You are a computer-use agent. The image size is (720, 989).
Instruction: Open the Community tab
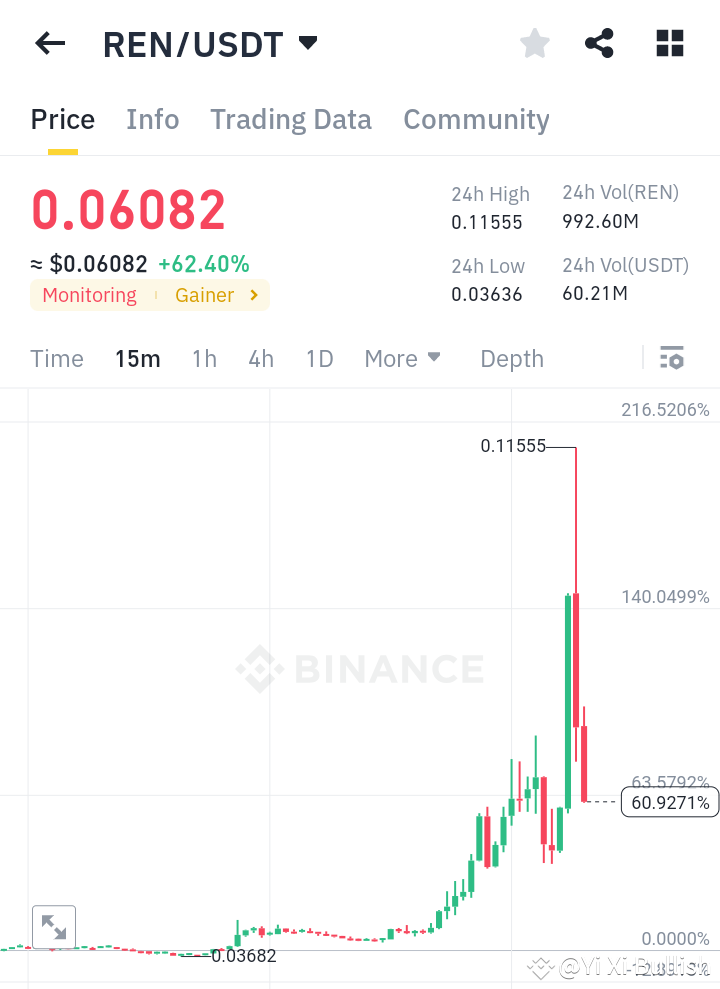476,119
